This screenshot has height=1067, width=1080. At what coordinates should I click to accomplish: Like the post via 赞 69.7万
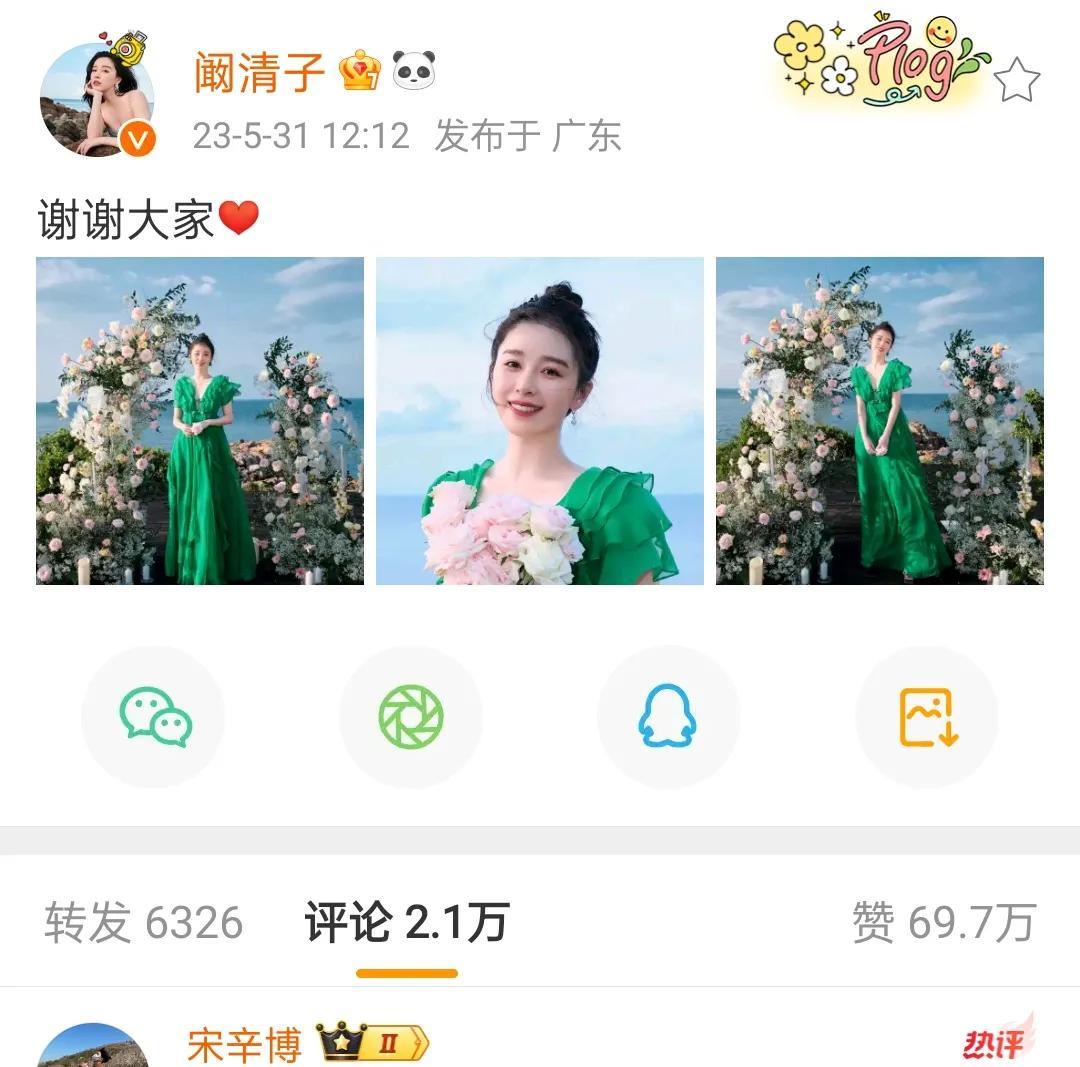pyautogui.click(x=943, y=922)
